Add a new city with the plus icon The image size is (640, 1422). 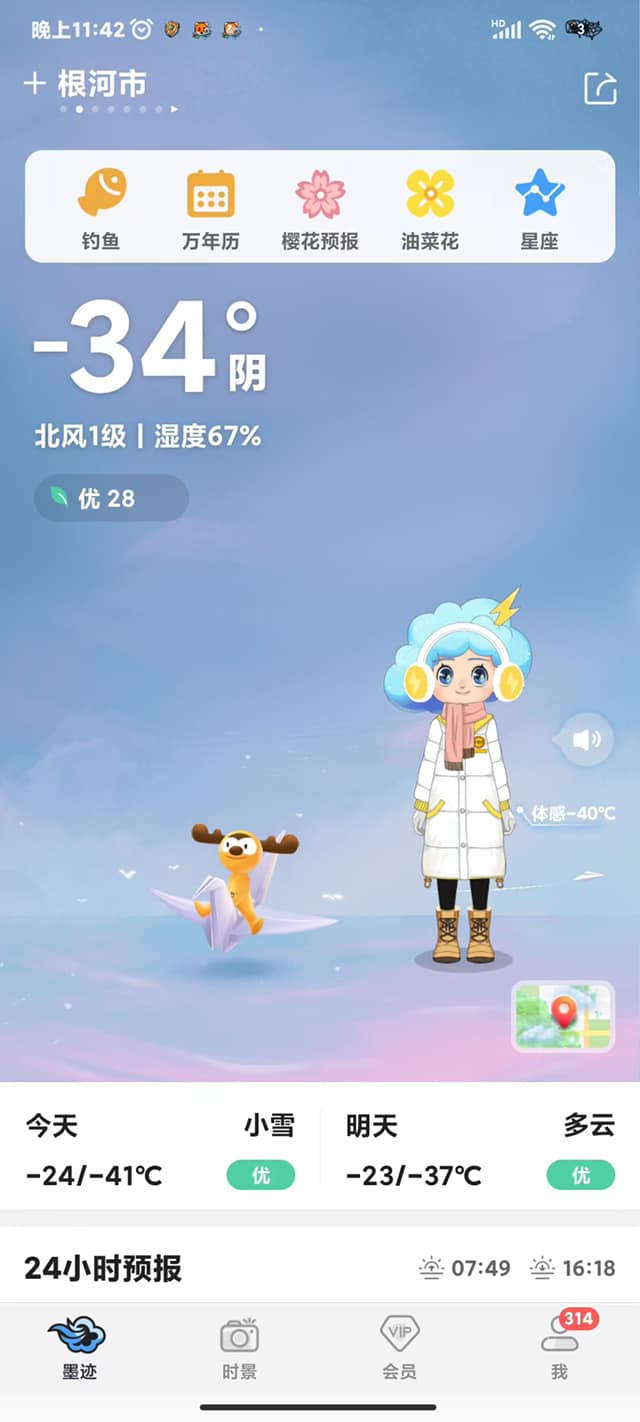click(34, 84)
